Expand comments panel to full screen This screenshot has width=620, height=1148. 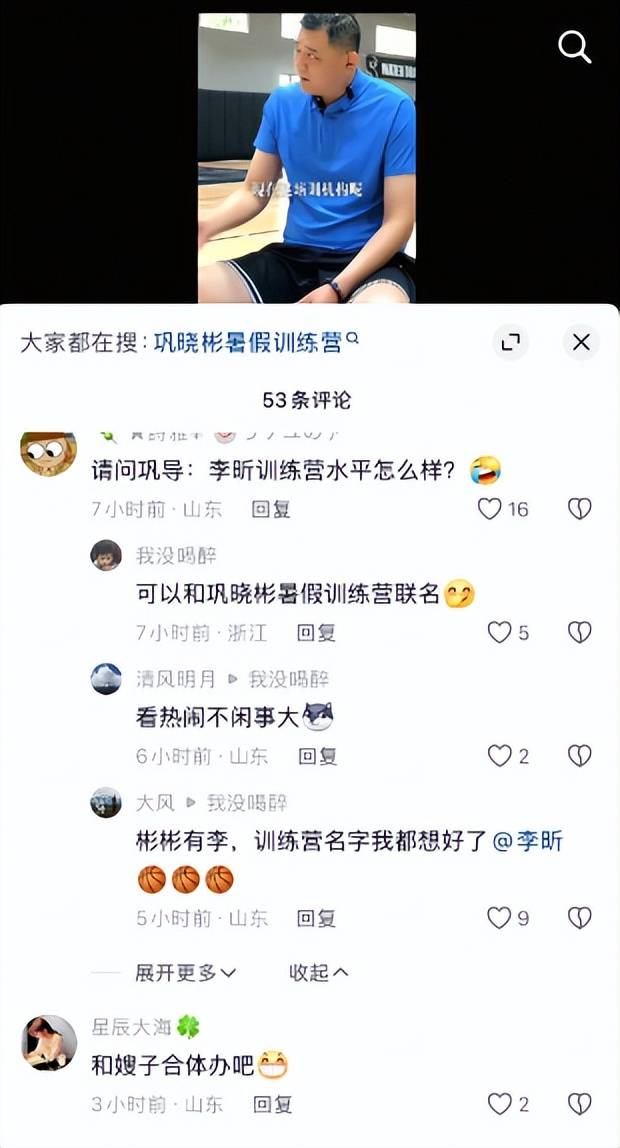pyautogui.click(x=511, y=342)
